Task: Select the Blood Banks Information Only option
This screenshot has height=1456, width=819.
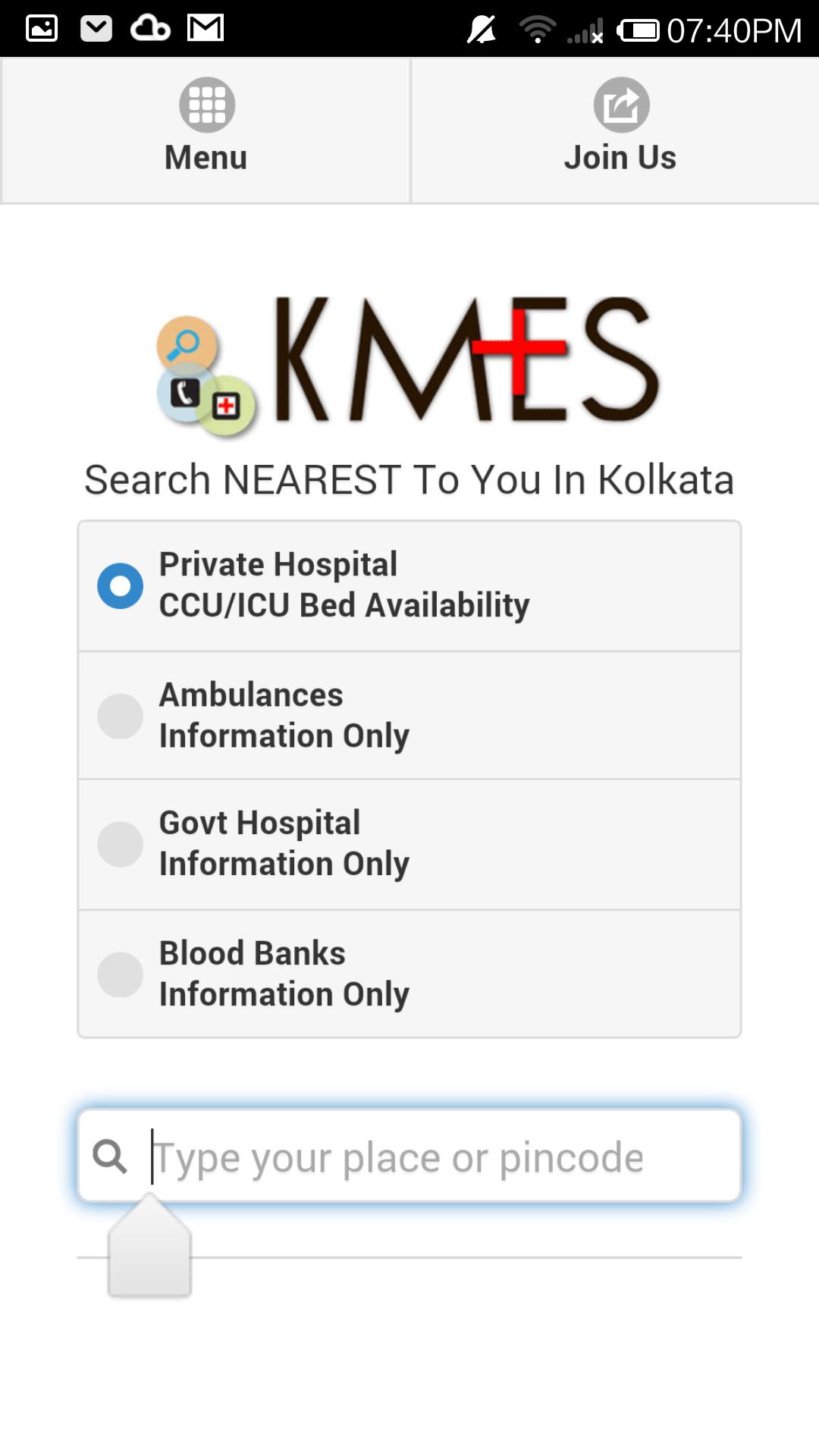Action: pyautogui.click(x=120, y=974)
